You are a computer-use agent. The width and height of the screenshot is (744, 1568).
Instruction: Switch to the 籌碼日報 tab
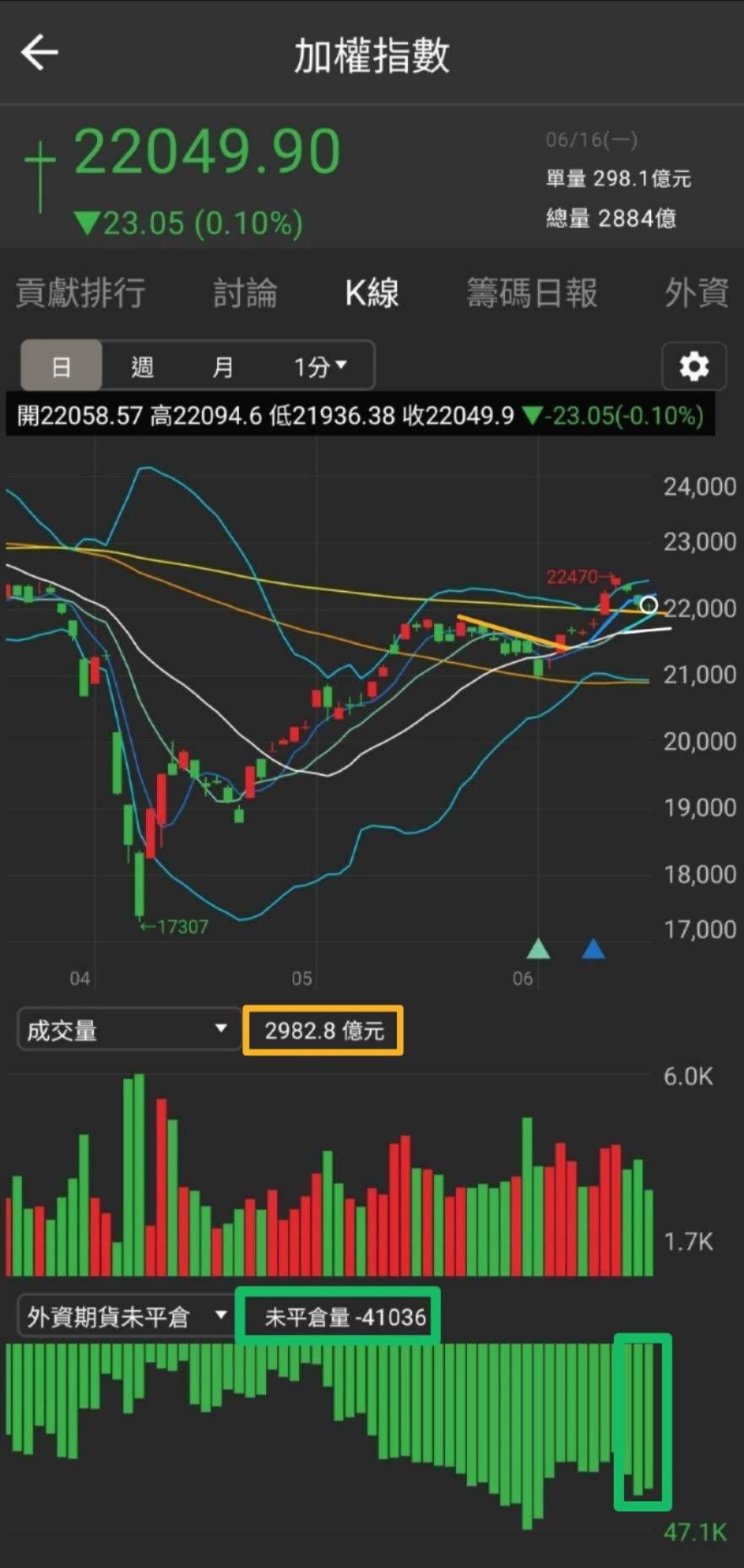pos(532,294)
